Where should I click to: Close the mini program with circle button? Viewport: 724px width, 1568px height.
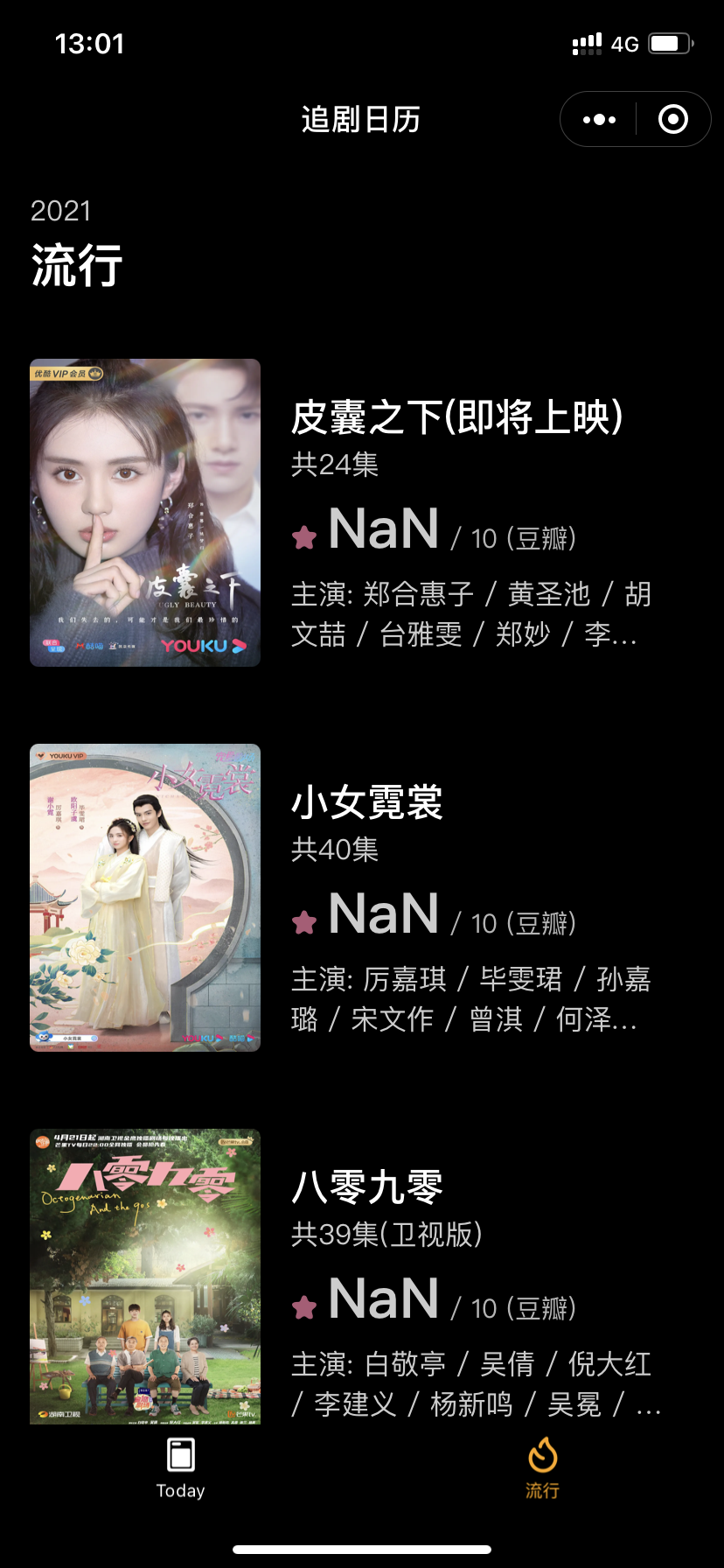click(672, 119)
